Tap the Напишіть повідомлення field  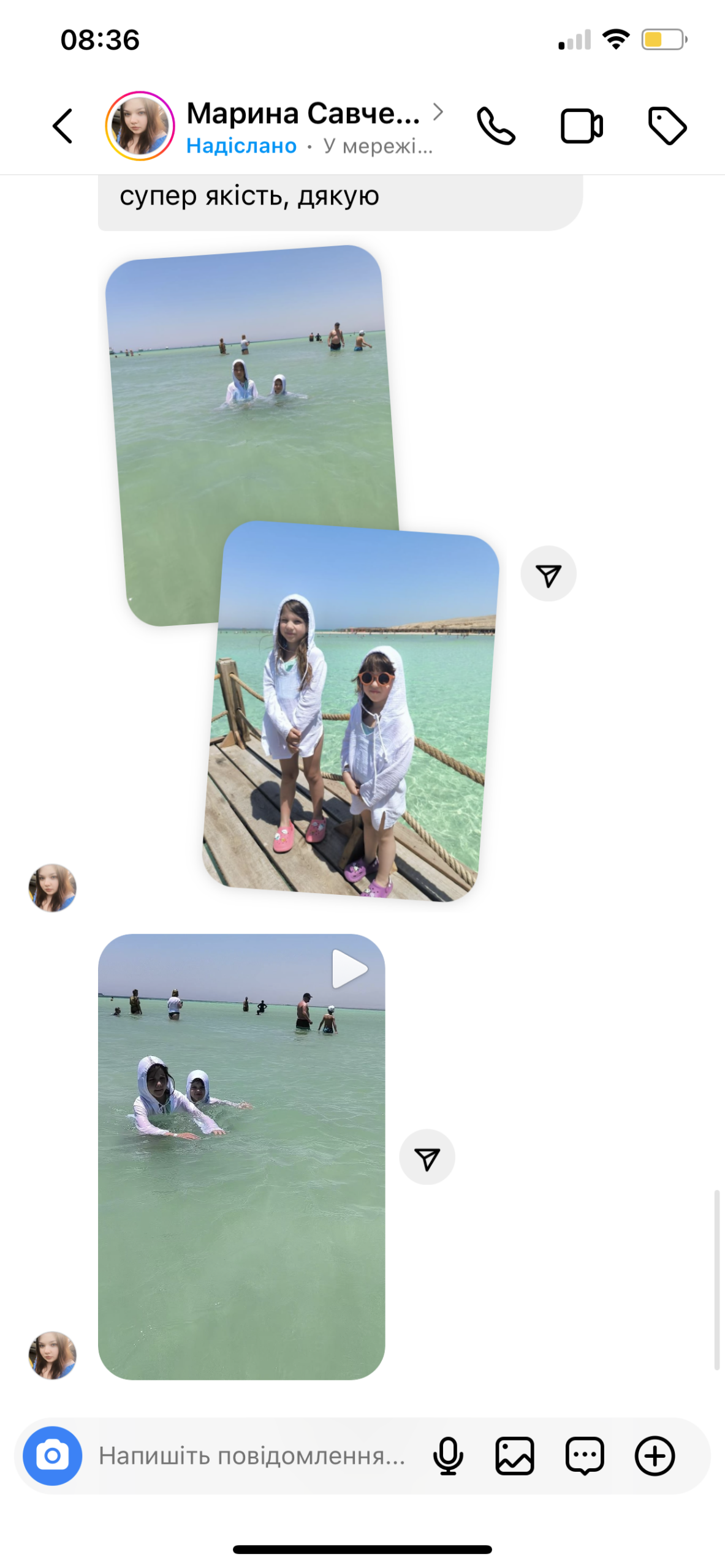pos(251,1456)
